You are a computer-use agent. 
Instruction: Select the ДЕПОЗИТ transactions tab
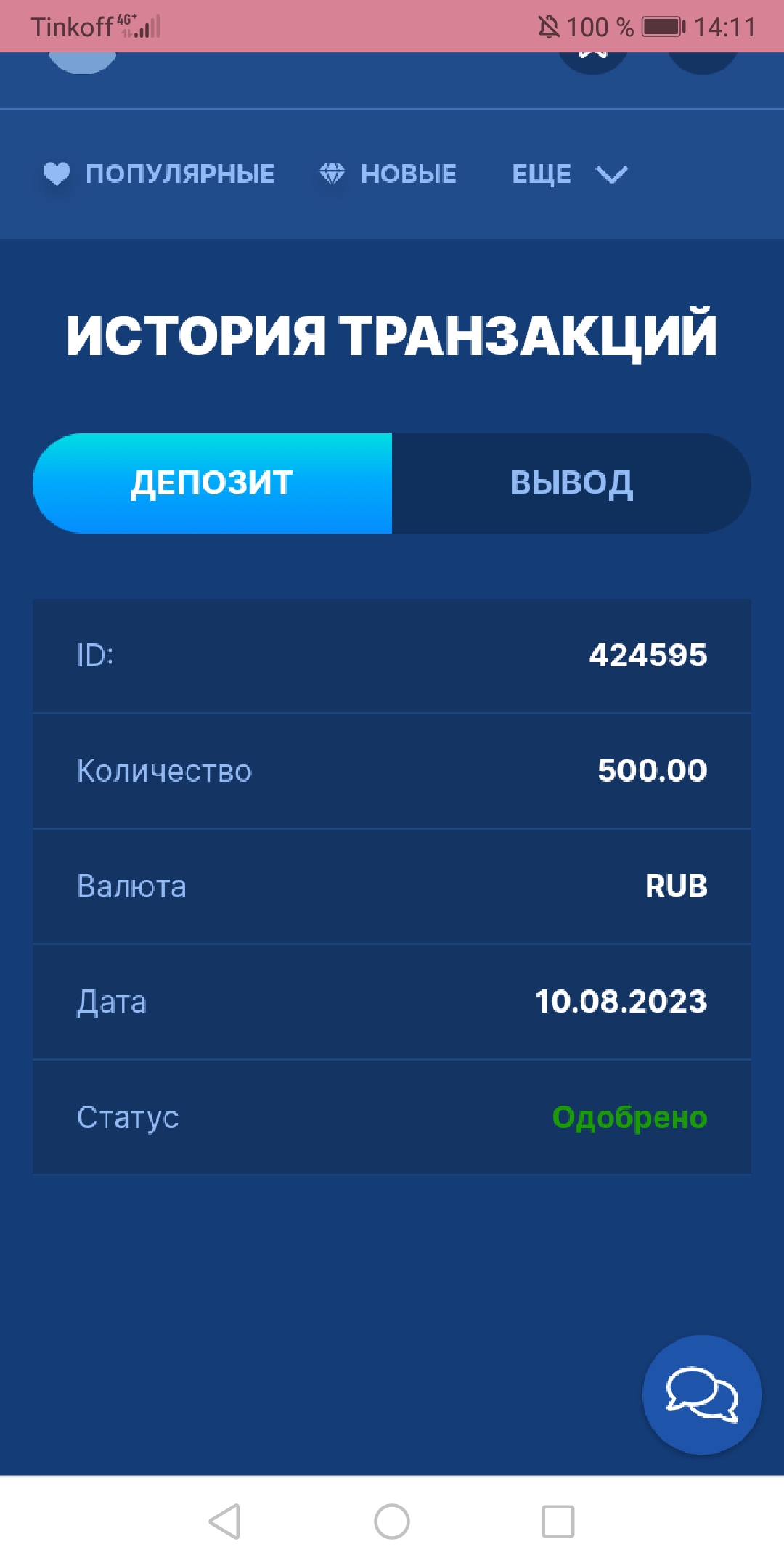(x=212, y=483)
